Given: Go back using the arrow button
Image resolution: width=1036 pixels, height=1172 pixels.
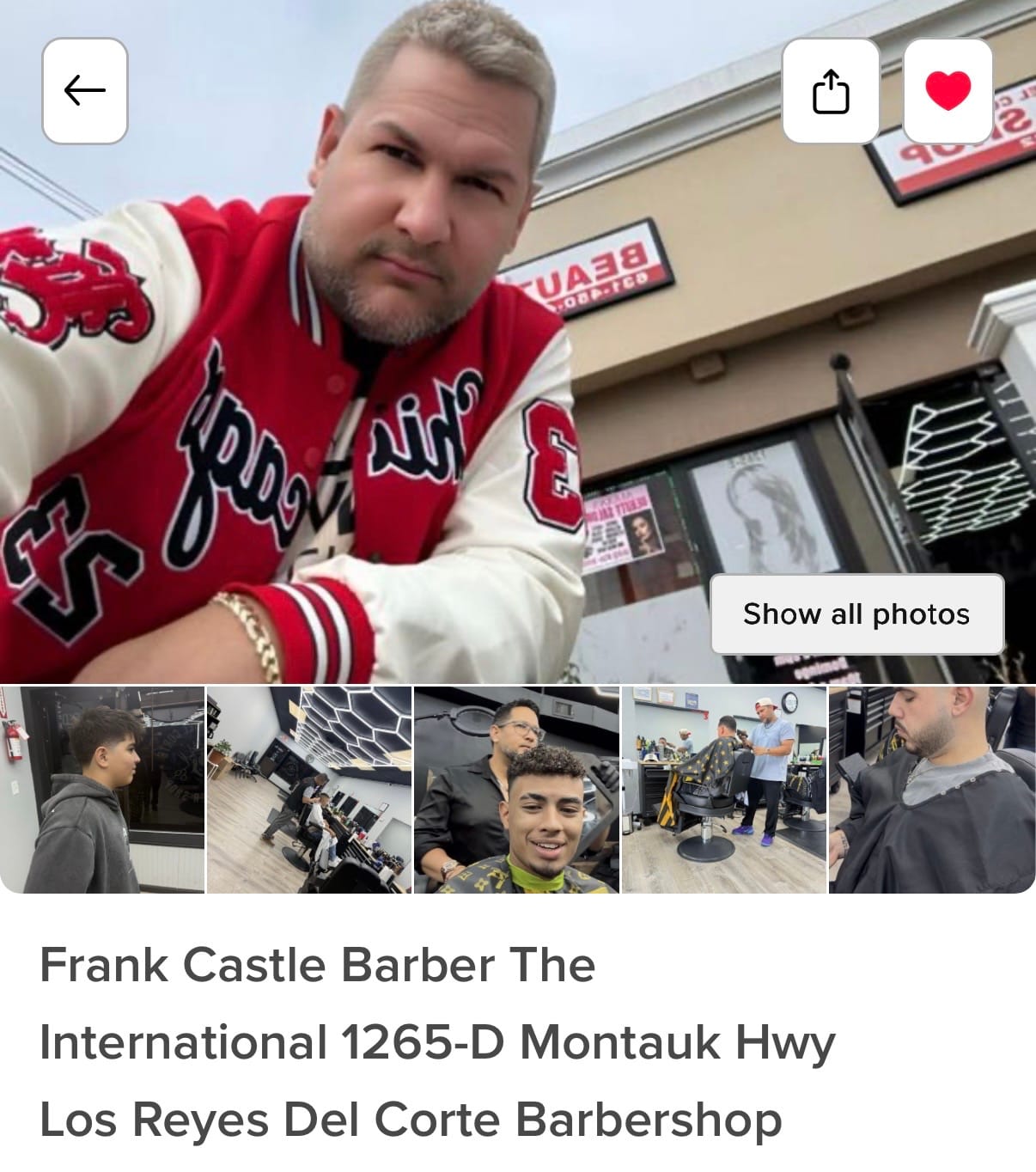Looking at the screenshot, I should [x=85, y=90].
